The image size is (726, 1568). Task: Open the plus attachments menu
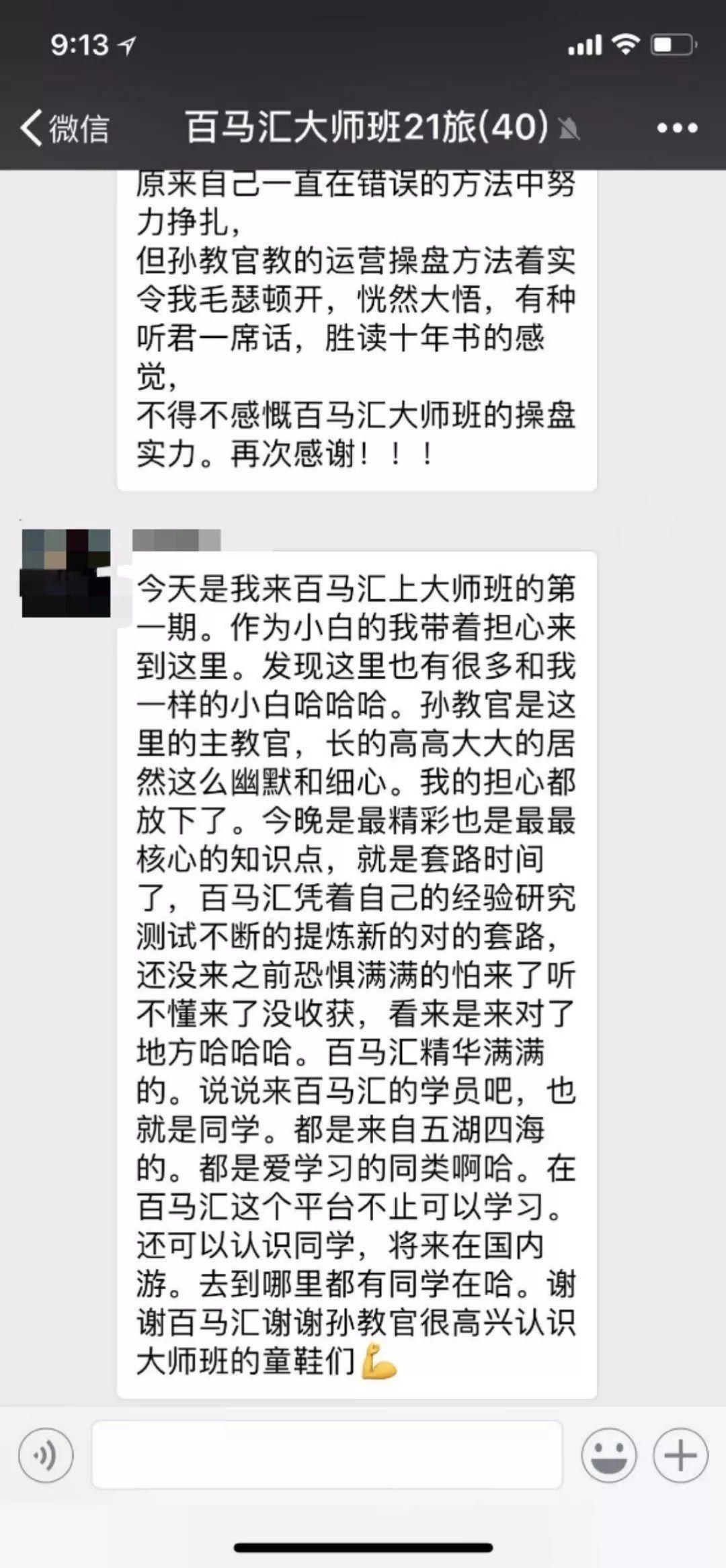click(680, 1455)
